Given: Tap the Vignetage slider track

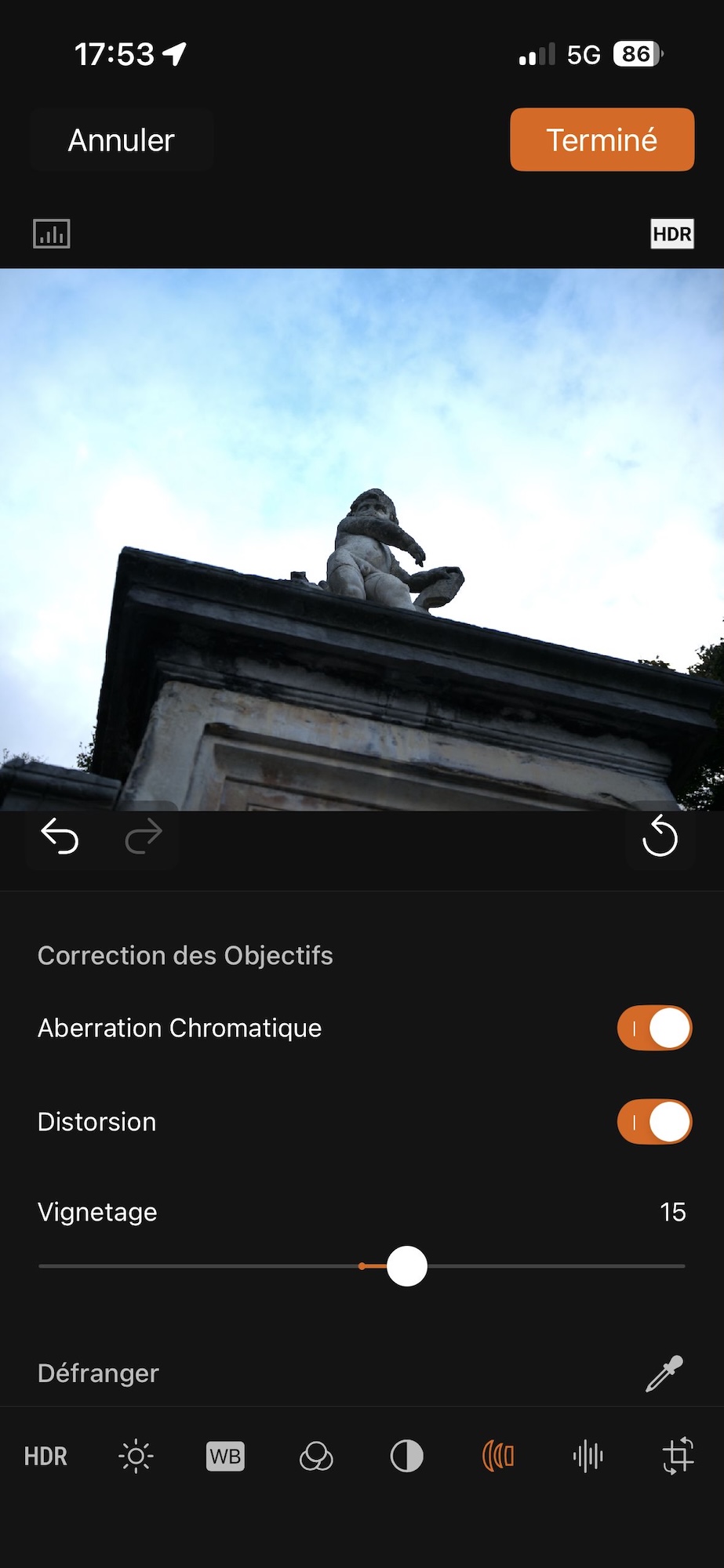Looking at the screenshot, I should click(x=549, y=1266).
